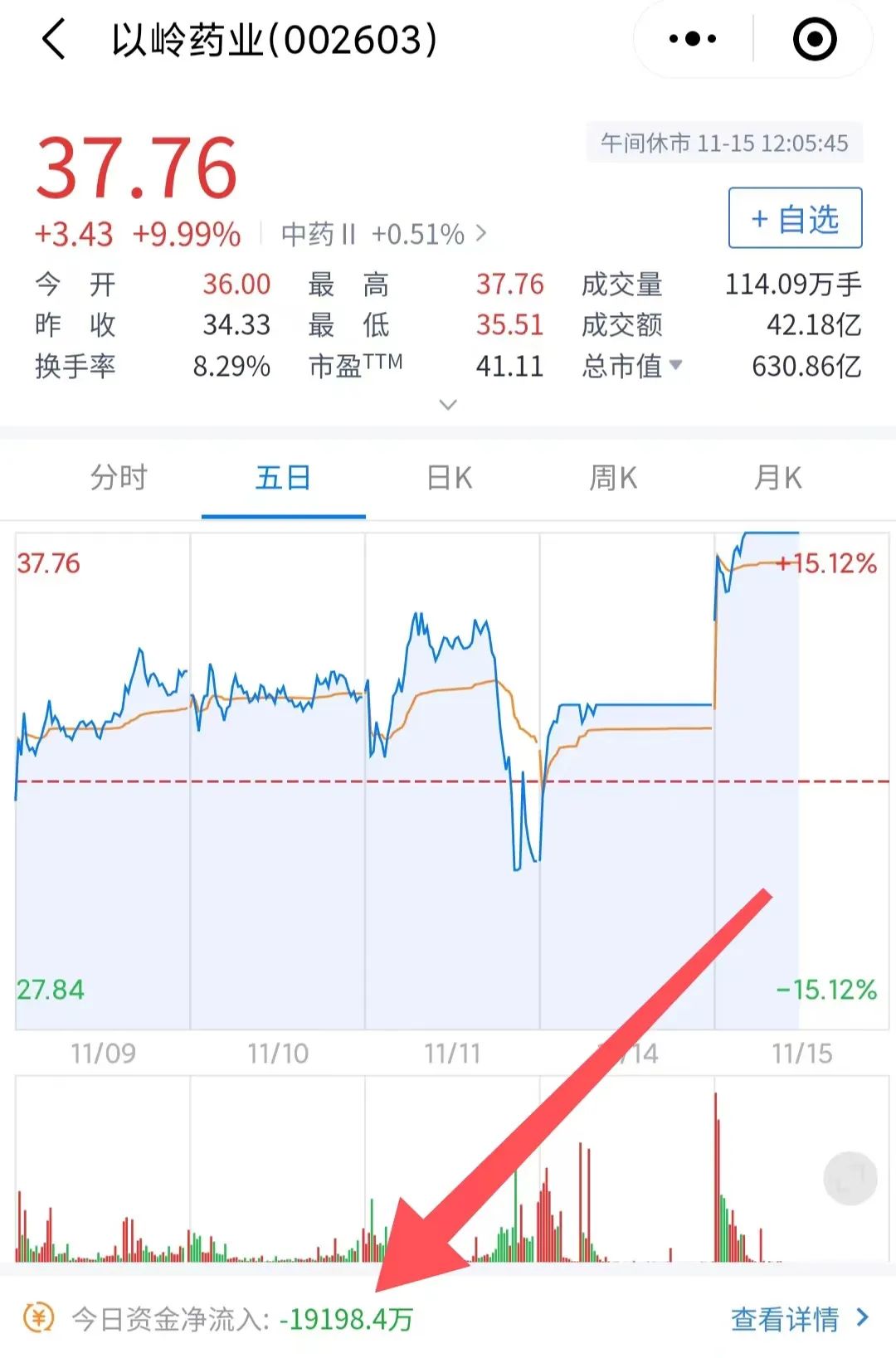Screen dimensions: 896x1358
Task: Open the 中药II sector link
Action: (383, 235)
